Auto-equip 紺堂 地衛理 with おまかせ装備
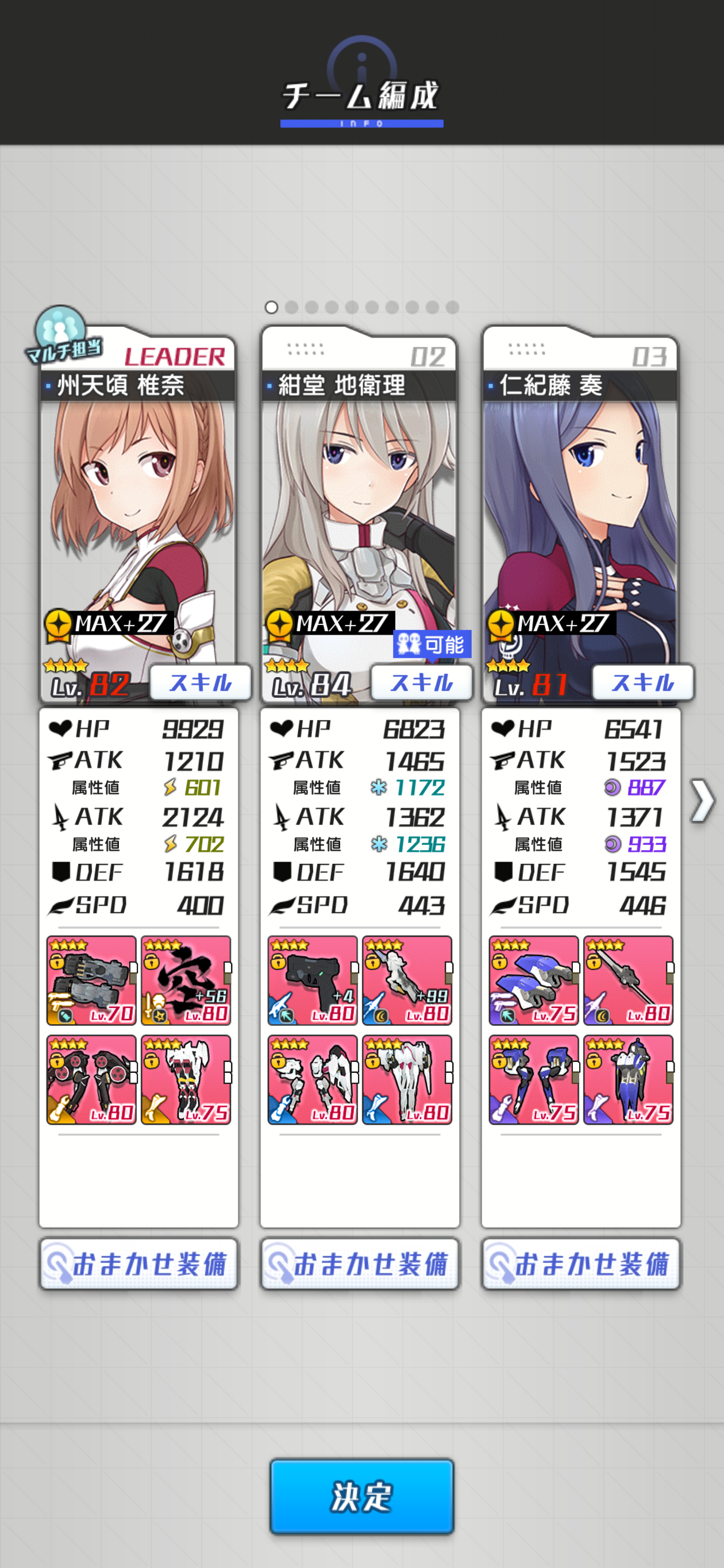This screenshot has width=724, height=1568. tap(360, 1264)
